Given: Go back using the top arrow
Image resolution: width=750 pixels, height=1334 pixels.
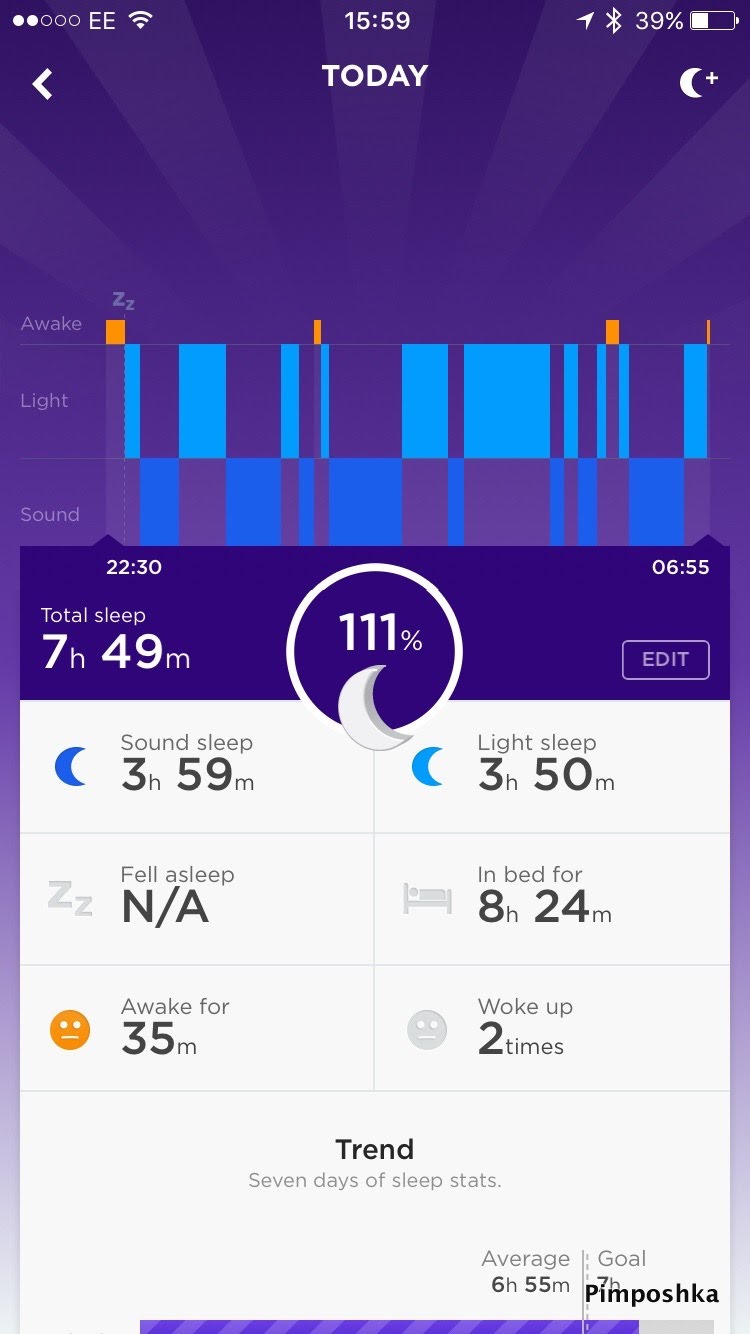Looking at the screenshot, I should tap(42, 84).
